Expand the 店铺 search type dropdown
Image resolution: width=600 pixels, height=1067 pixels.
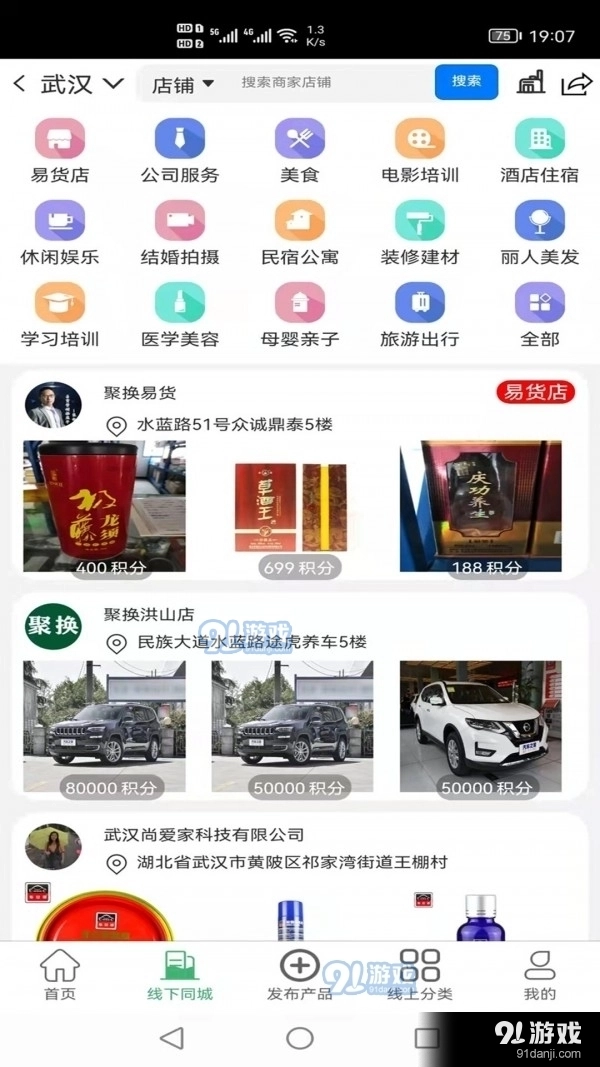[183, 84]
